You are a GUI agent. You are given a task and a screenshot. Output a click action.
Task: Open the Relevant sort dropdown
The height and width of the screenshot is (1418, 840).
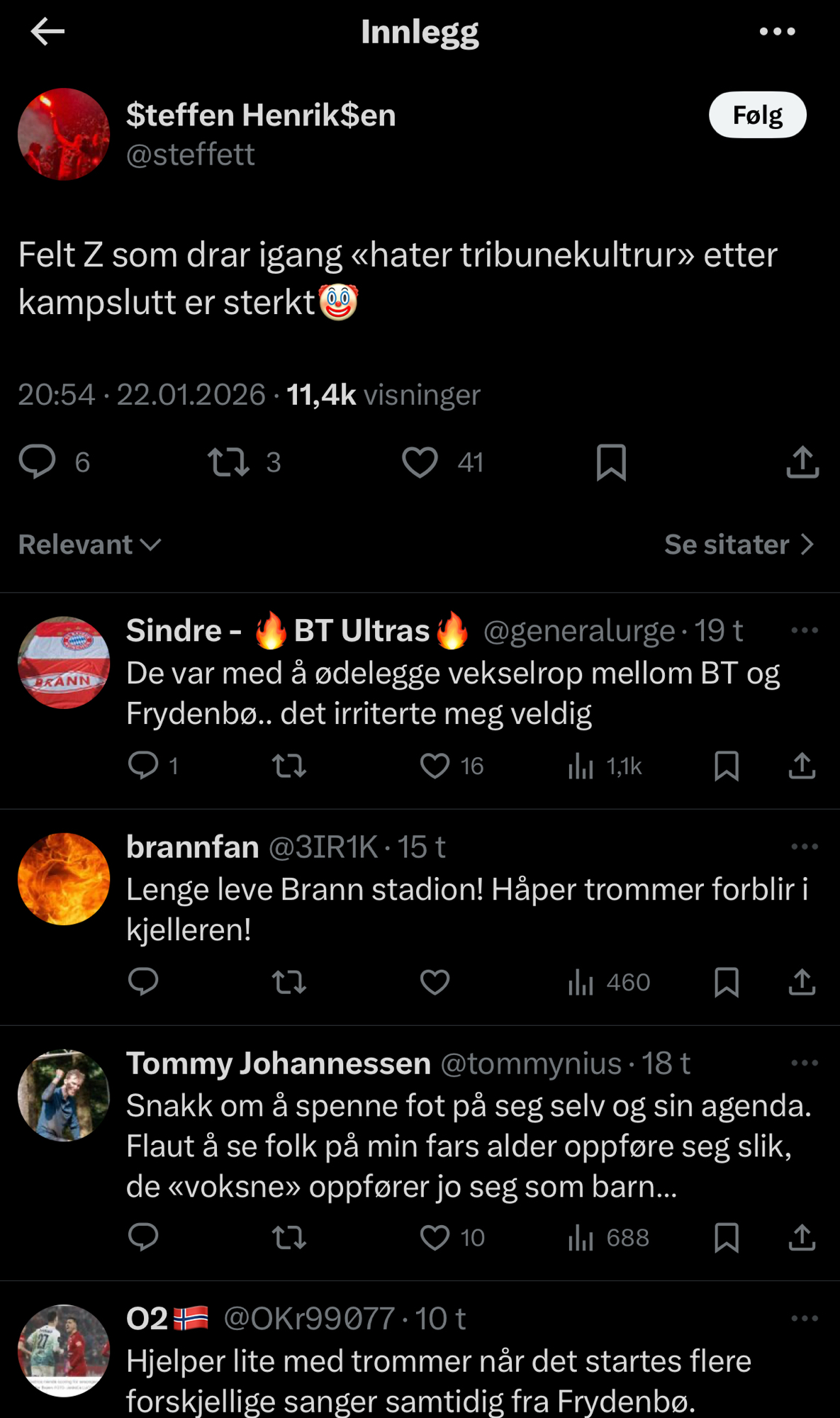[x=90, y=545]
